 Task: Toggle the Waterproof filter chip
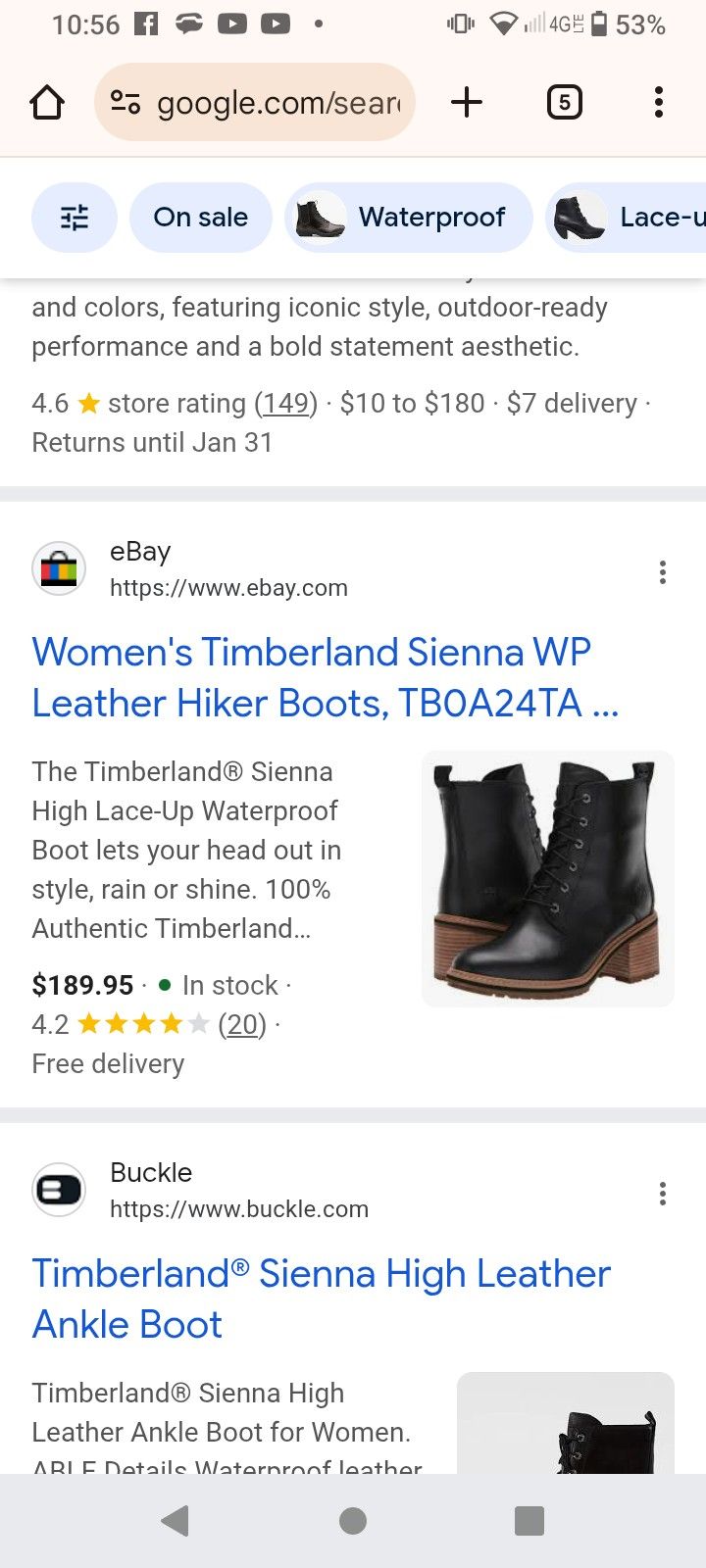coord(408,217)
